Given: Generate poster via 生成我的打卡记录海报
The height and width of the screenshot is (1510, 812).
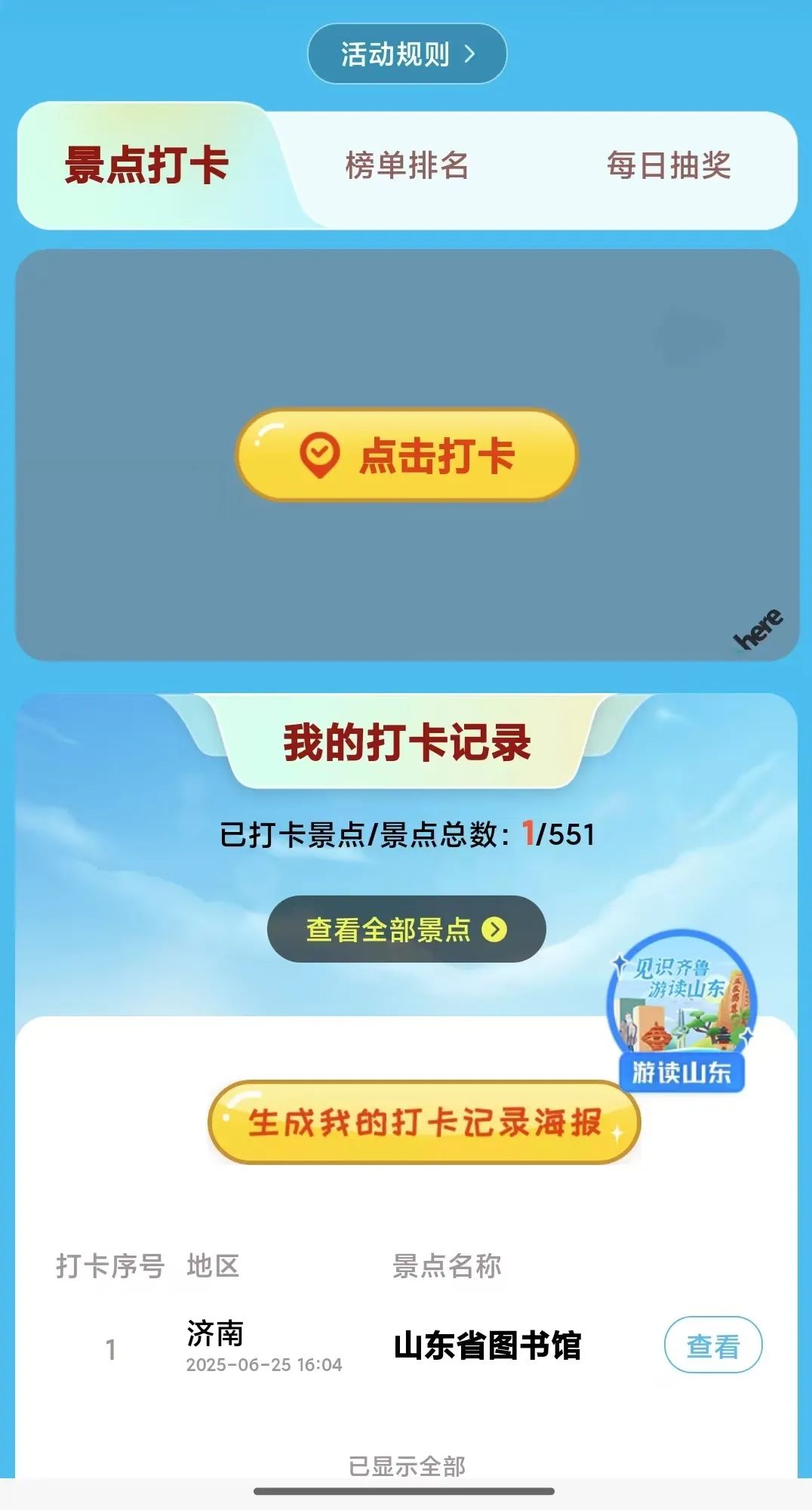Looking at the screenshot, I should [x=424, y=1123].
